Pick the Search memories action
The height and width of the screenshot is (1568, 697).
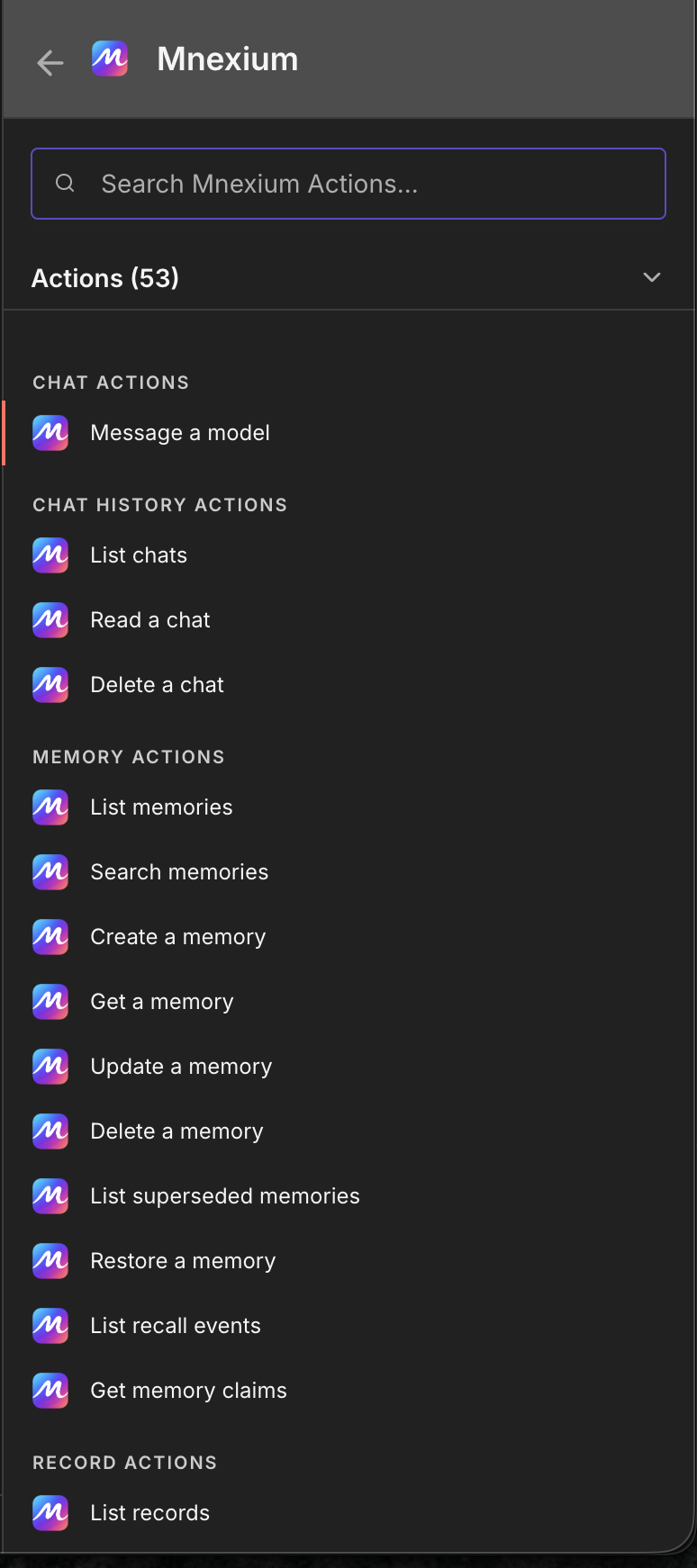179,872
